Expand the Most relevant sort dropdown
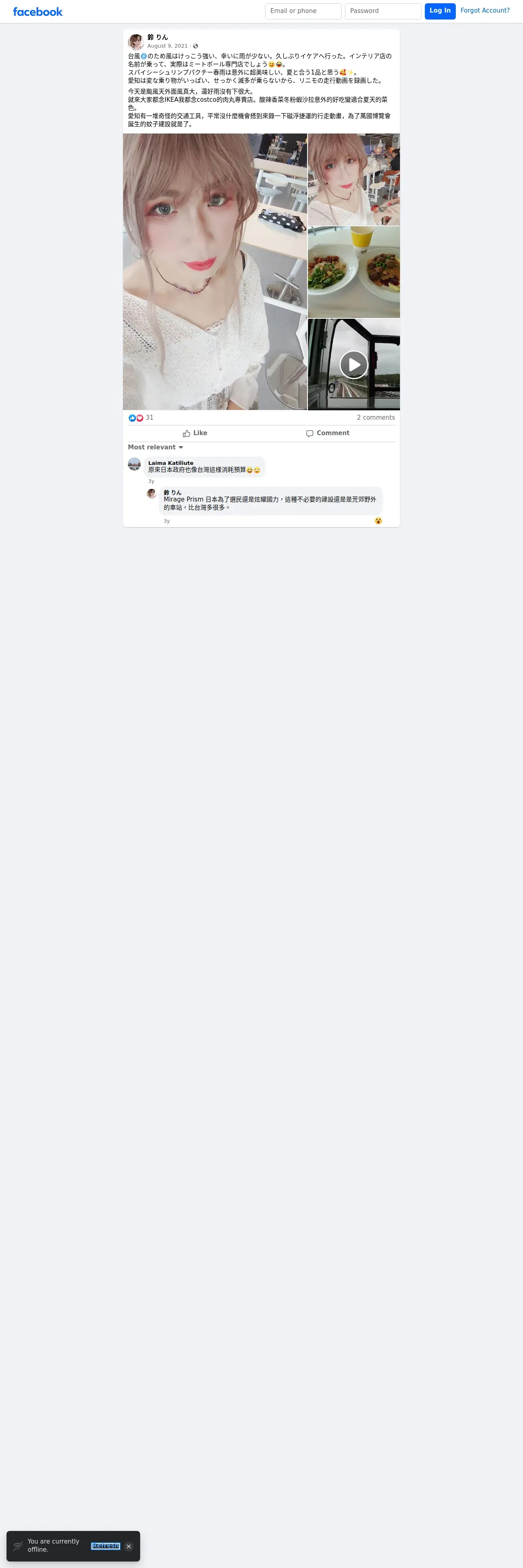Viewport: 523px width, 1568px height. 155,447
